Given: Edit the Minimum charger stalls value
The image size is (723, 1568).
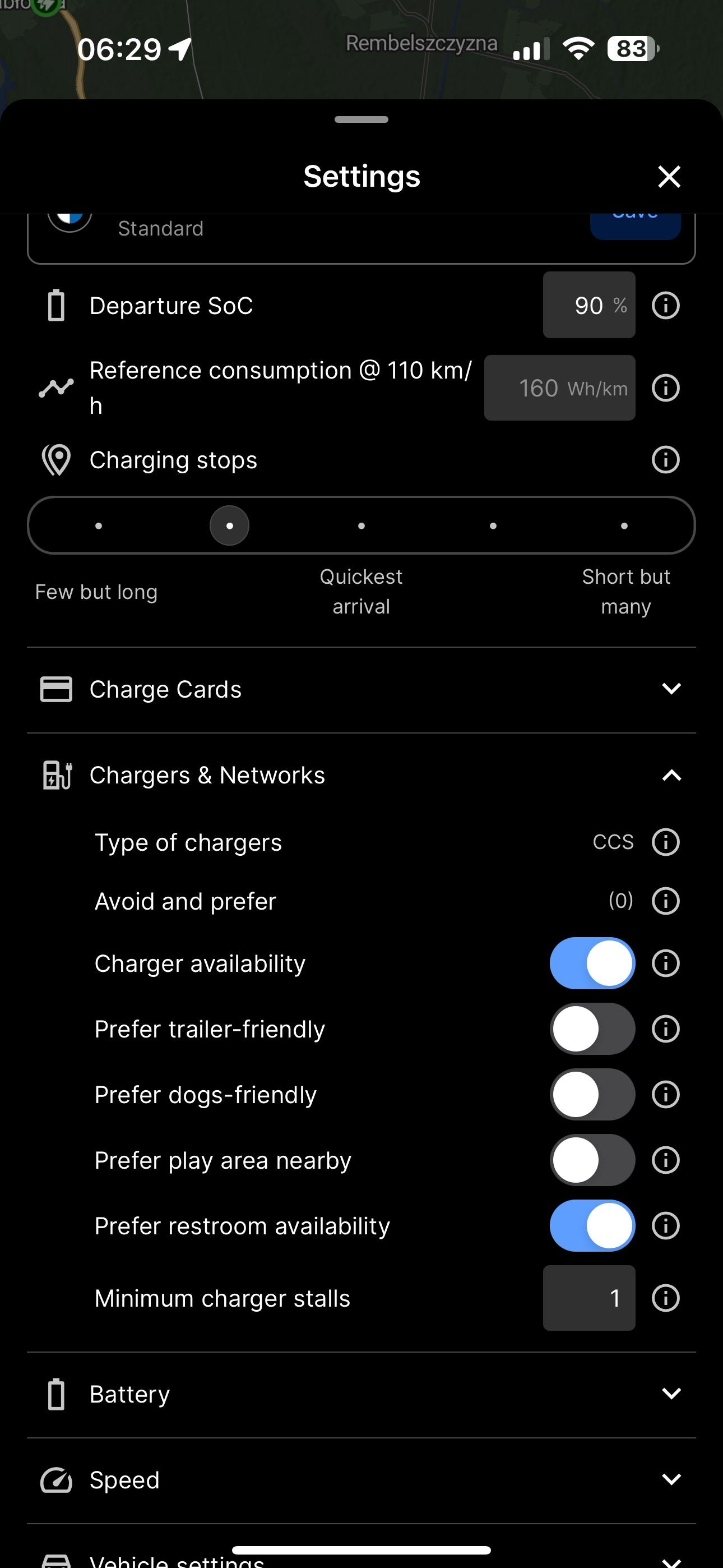Looking at the screenshot, I should [588, 1298].
